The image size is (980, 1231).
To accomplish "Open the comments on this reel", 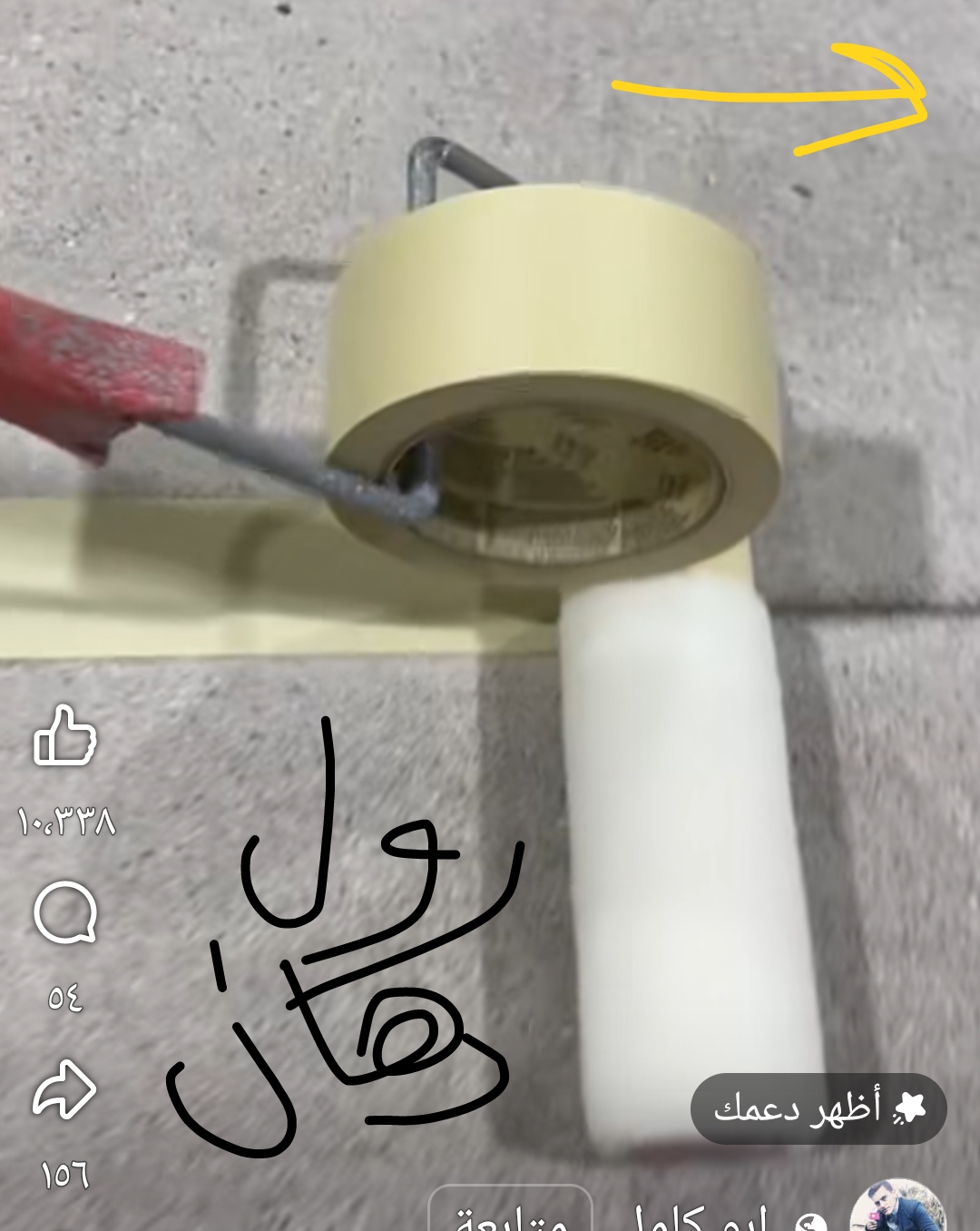I will click(x=65, y=912).
